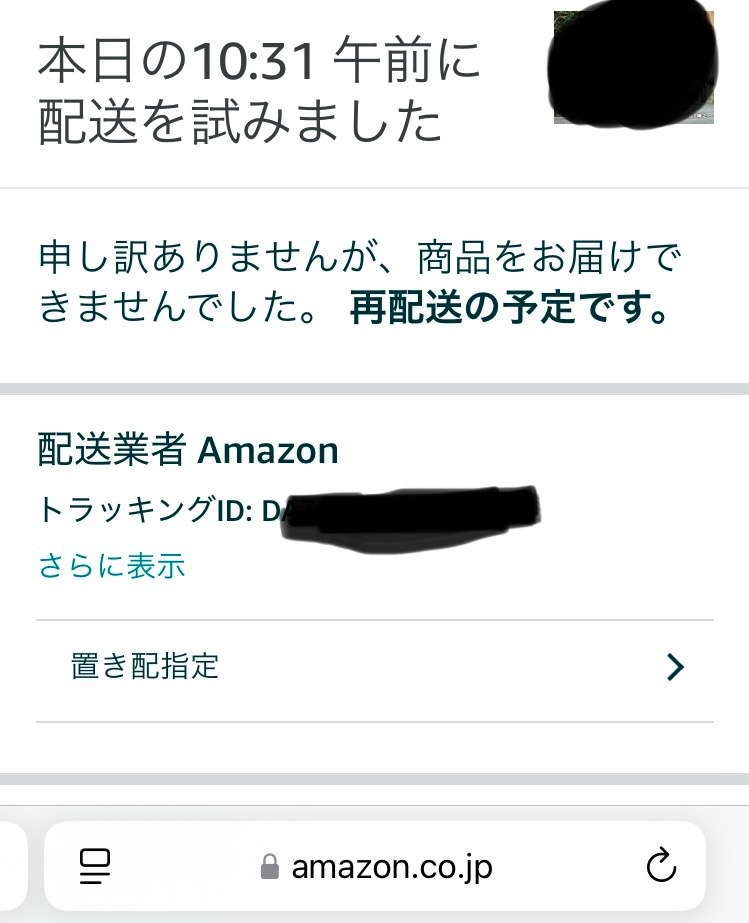Click the right-facing arrow next to 置き配指定

[x=677, y=667]
